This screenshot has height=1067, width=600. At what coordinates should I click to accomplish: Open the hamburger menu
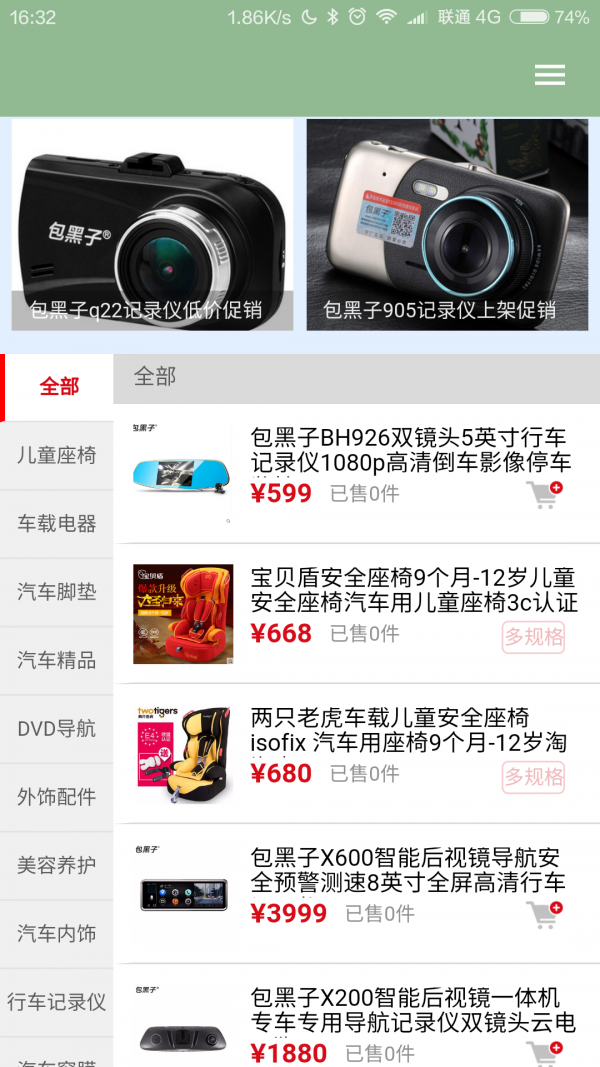[550, 75]
